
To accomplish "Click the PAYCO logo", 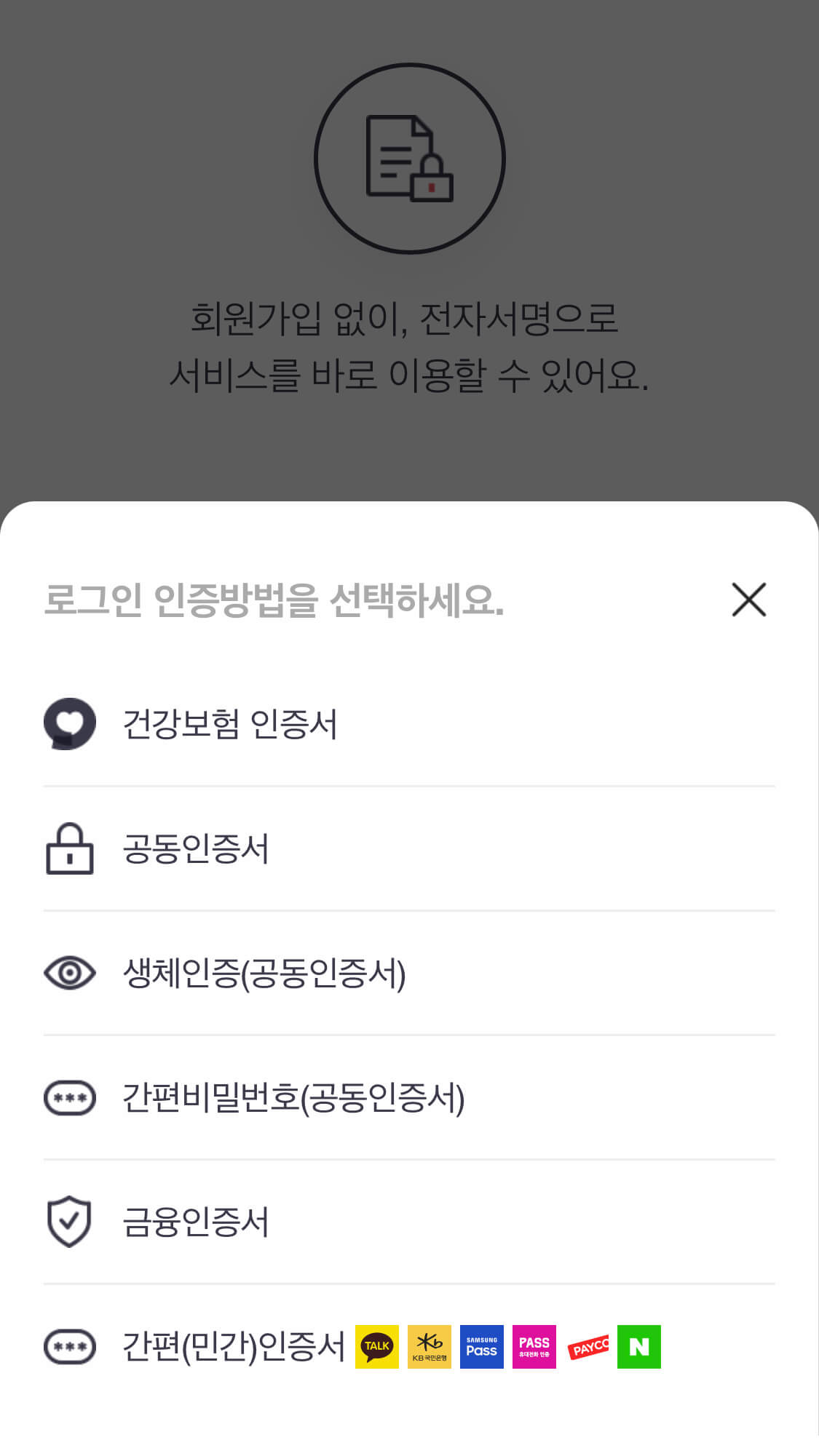I will pos(587,1345).
